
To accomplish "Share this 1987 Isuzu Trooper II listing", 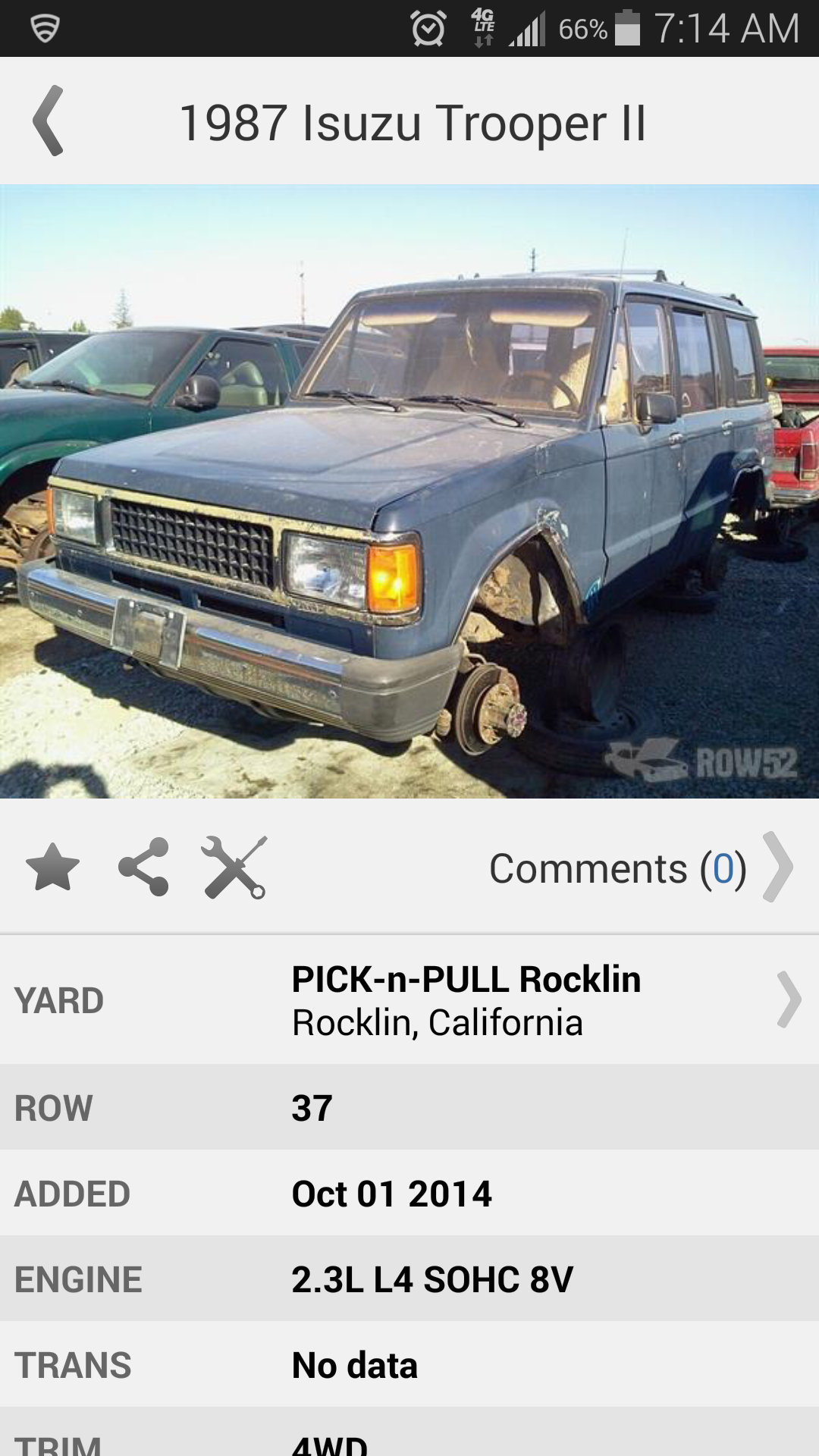I will tap(143, 868).
